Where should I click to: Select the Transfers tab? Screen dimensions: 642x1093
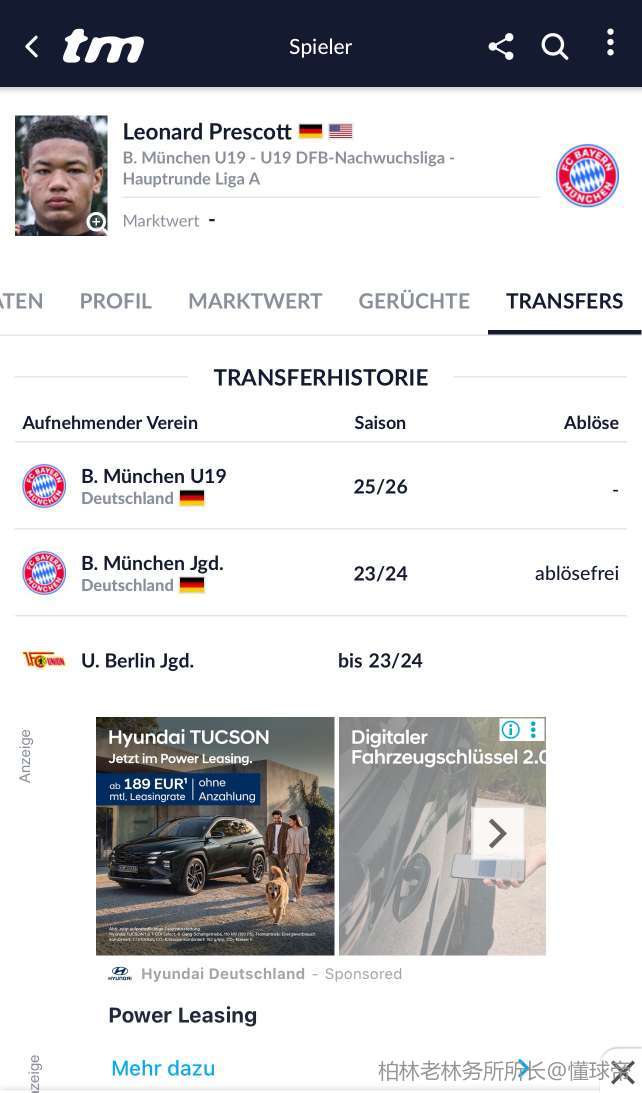[x=564, y=301]
